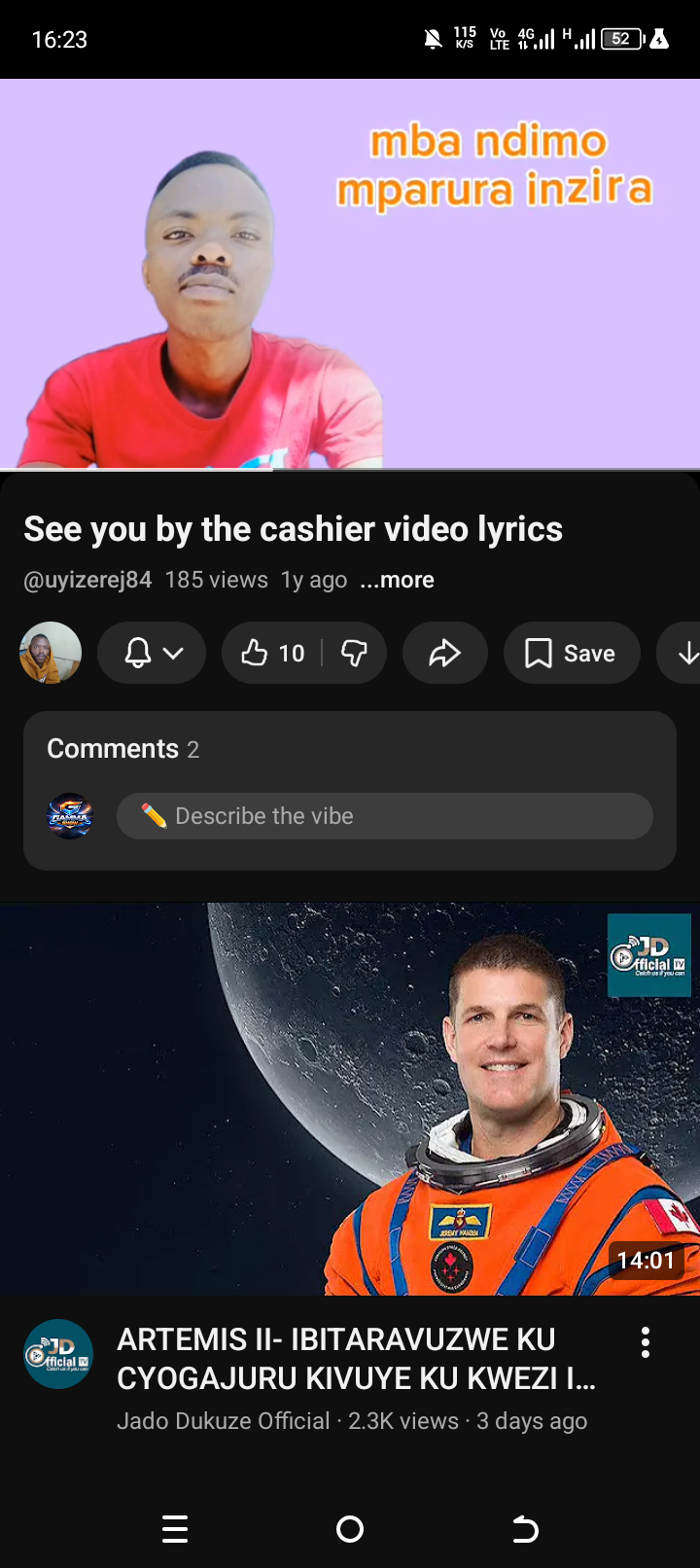This screenshot has width=700, height=1568.
Task: Go back using the system back button
Action: point(525,1529)
